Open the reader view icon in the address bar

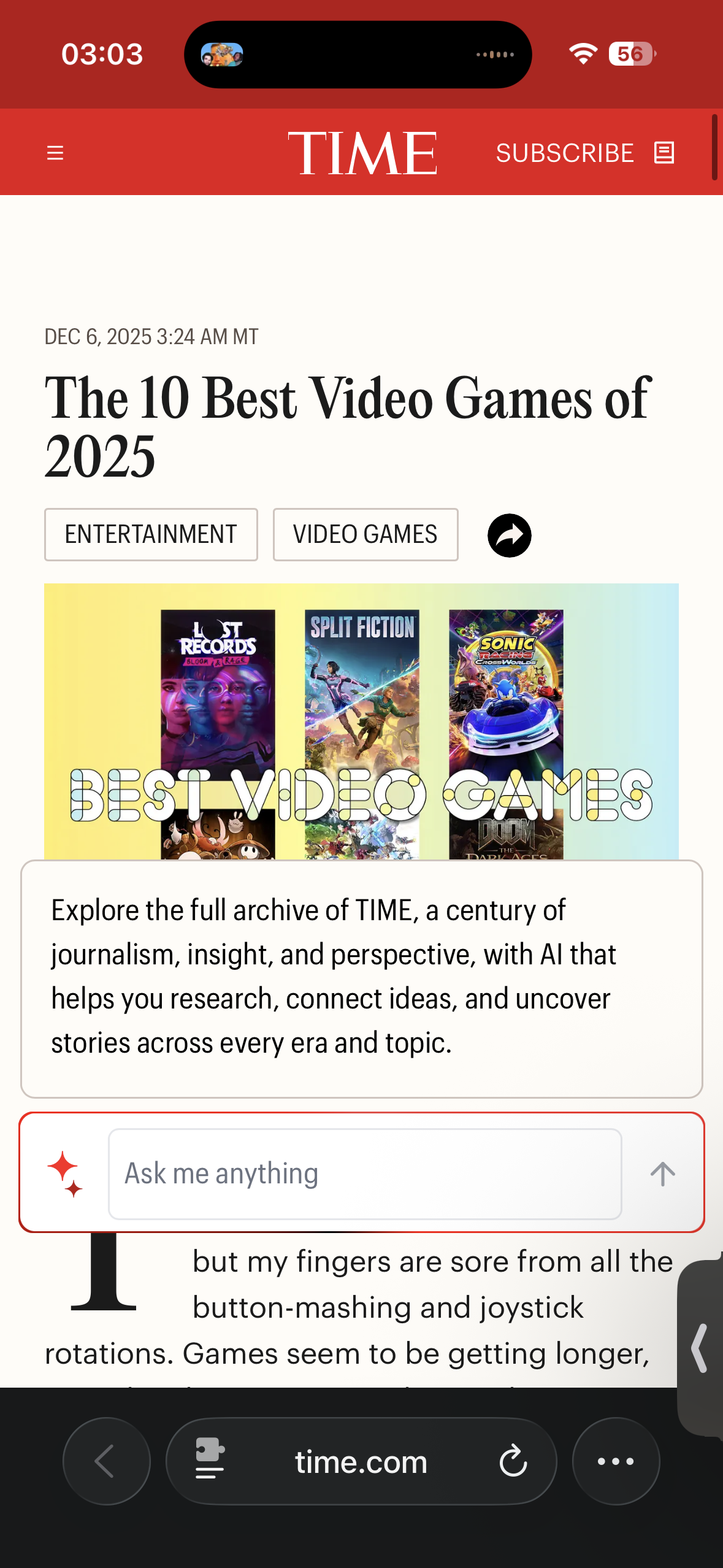(x=208, y=1461)
